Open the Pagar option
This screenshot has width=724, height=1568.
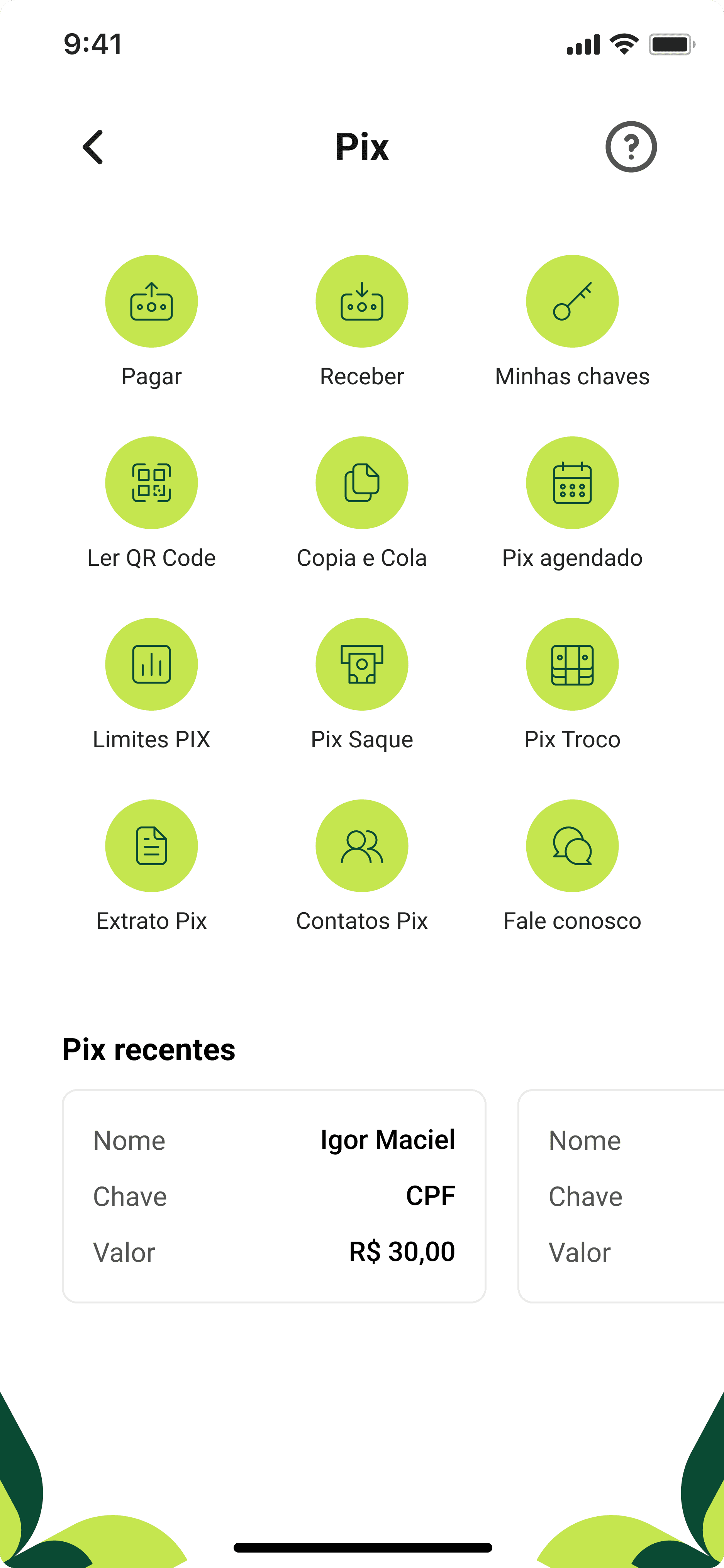pos(151,301)
